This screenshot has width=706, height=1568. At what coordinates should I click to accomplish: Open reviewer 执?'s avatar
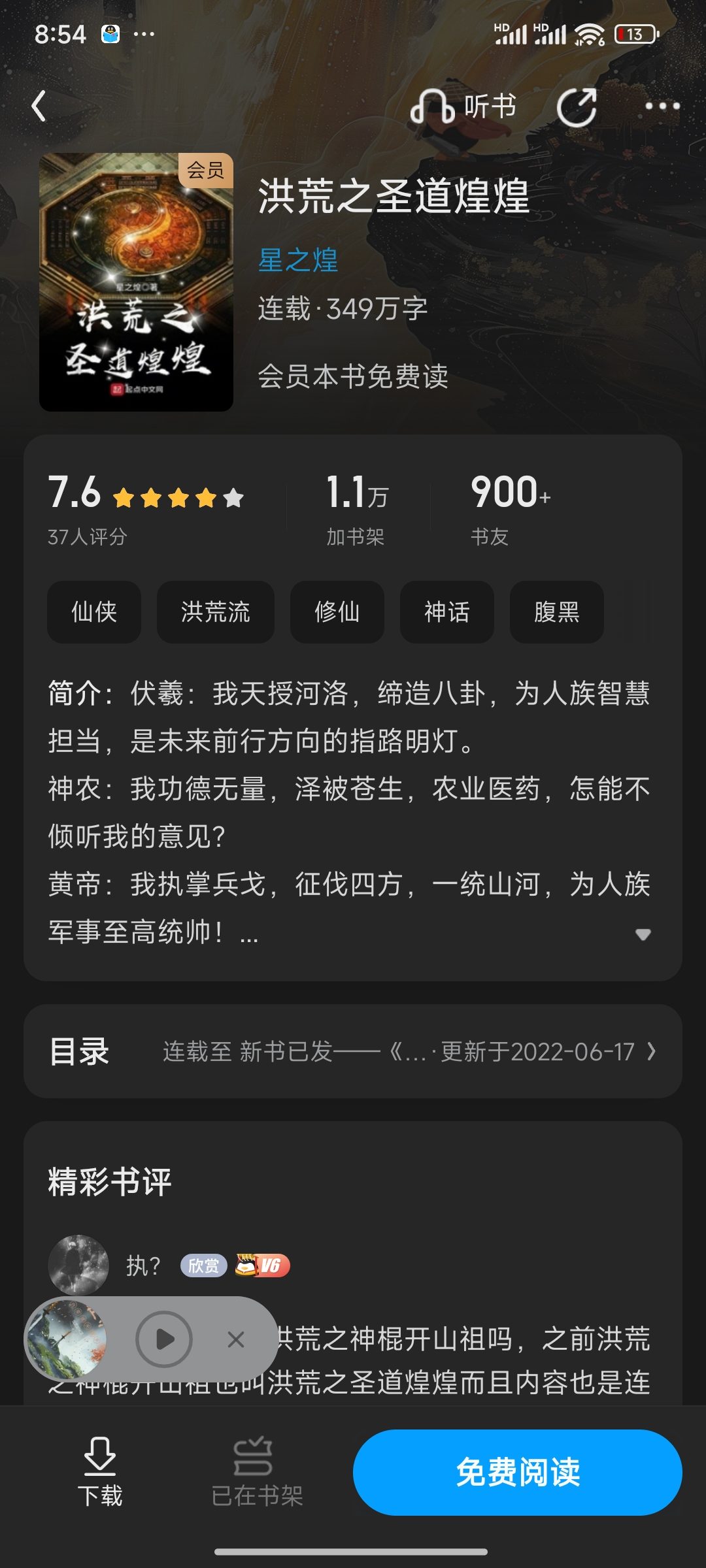78,1265
